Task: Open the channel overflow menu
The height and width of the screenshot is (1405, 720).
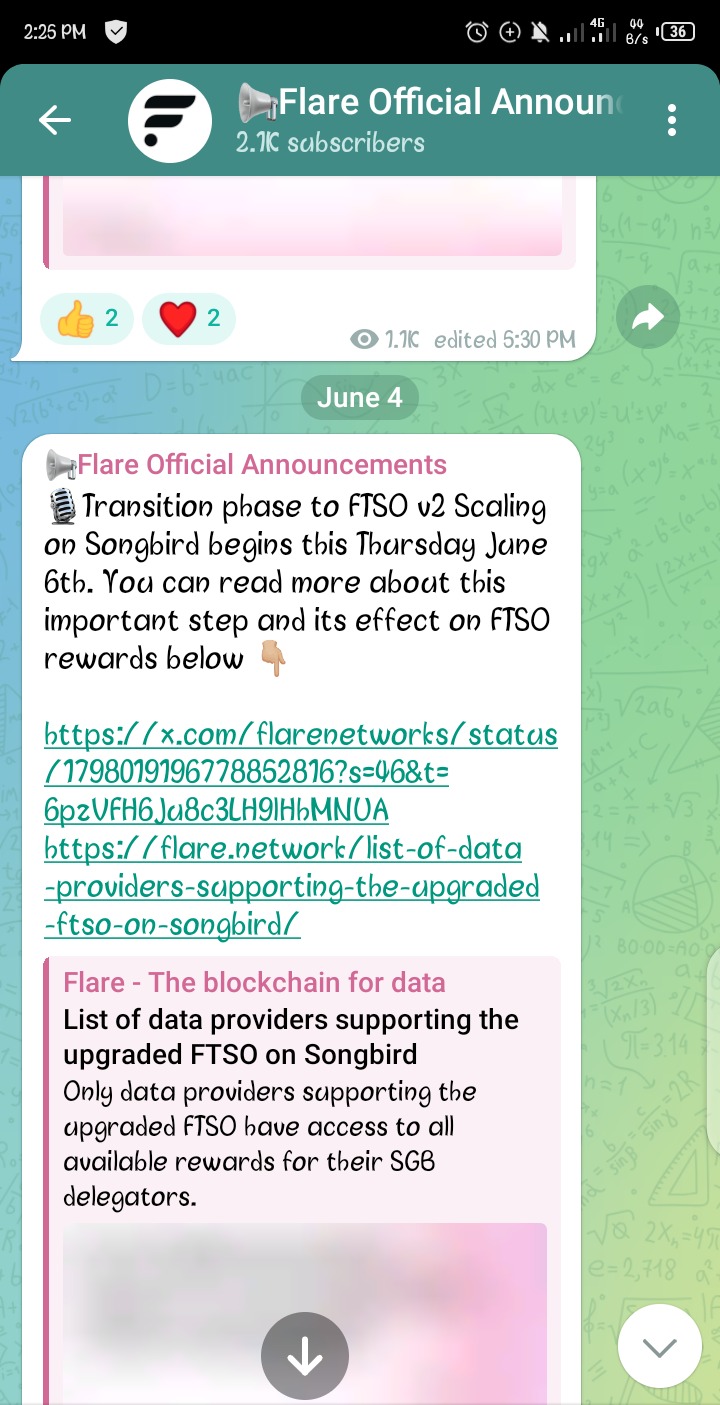Action: pos(672,121)
